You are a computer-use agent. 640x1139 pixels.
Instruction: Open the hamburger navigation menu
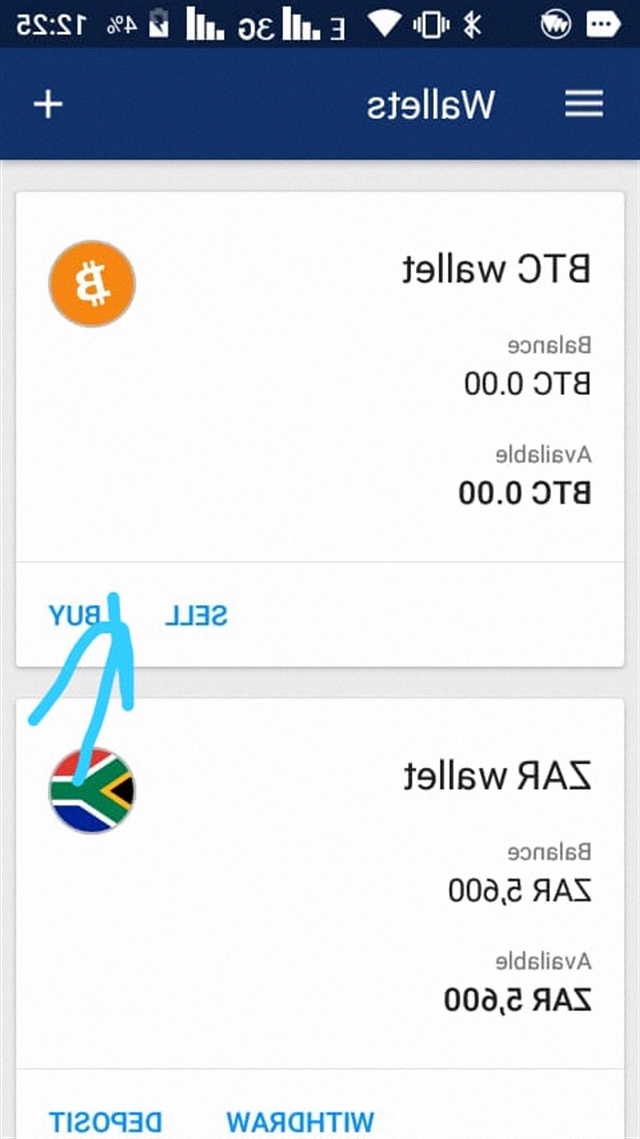tap(584, 105)
